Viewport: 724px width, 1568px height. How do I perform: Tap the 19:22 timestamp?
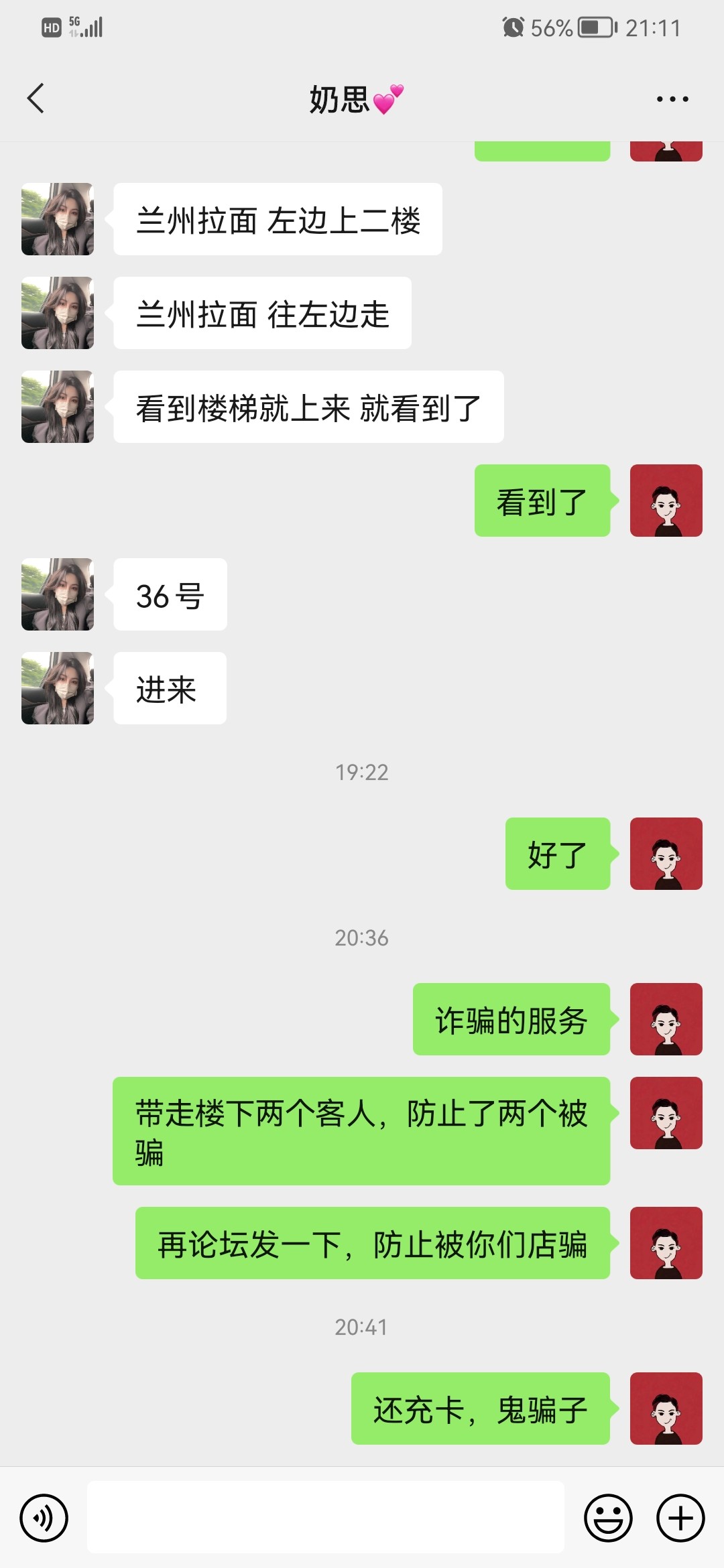pyautogui.click(x=362, y=773)
